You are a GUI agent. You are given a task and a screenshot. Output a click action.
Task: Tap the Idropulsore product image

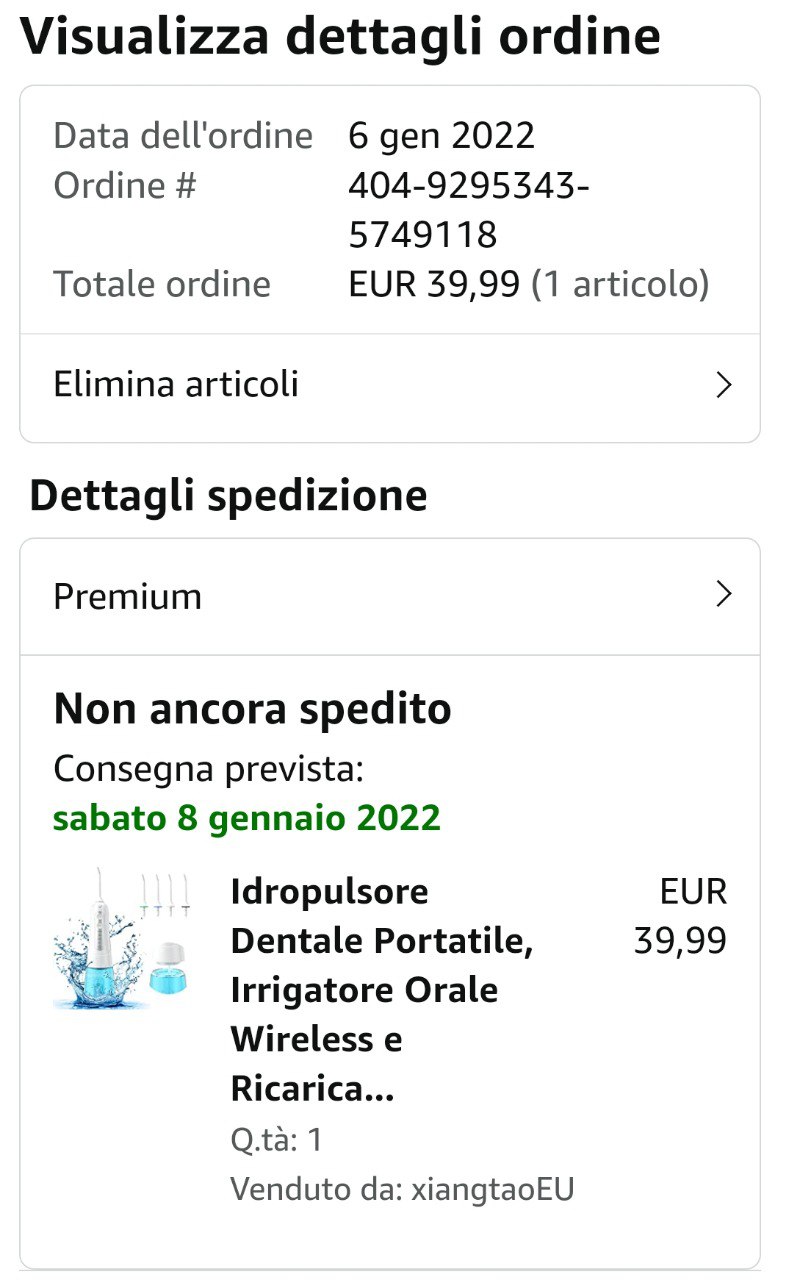click(122, 938)
